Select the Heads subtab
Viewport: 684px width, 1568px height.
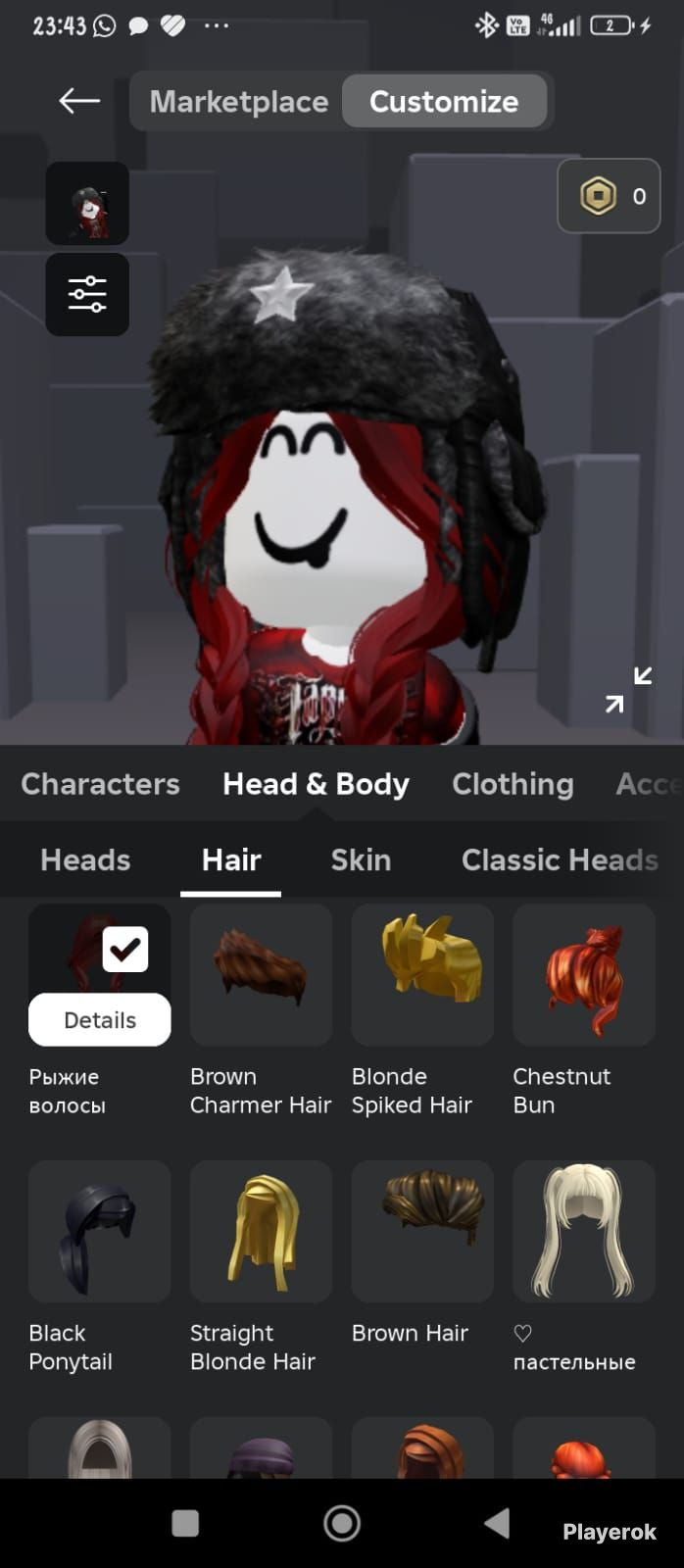pyautogui.click(x=85, y=859)
